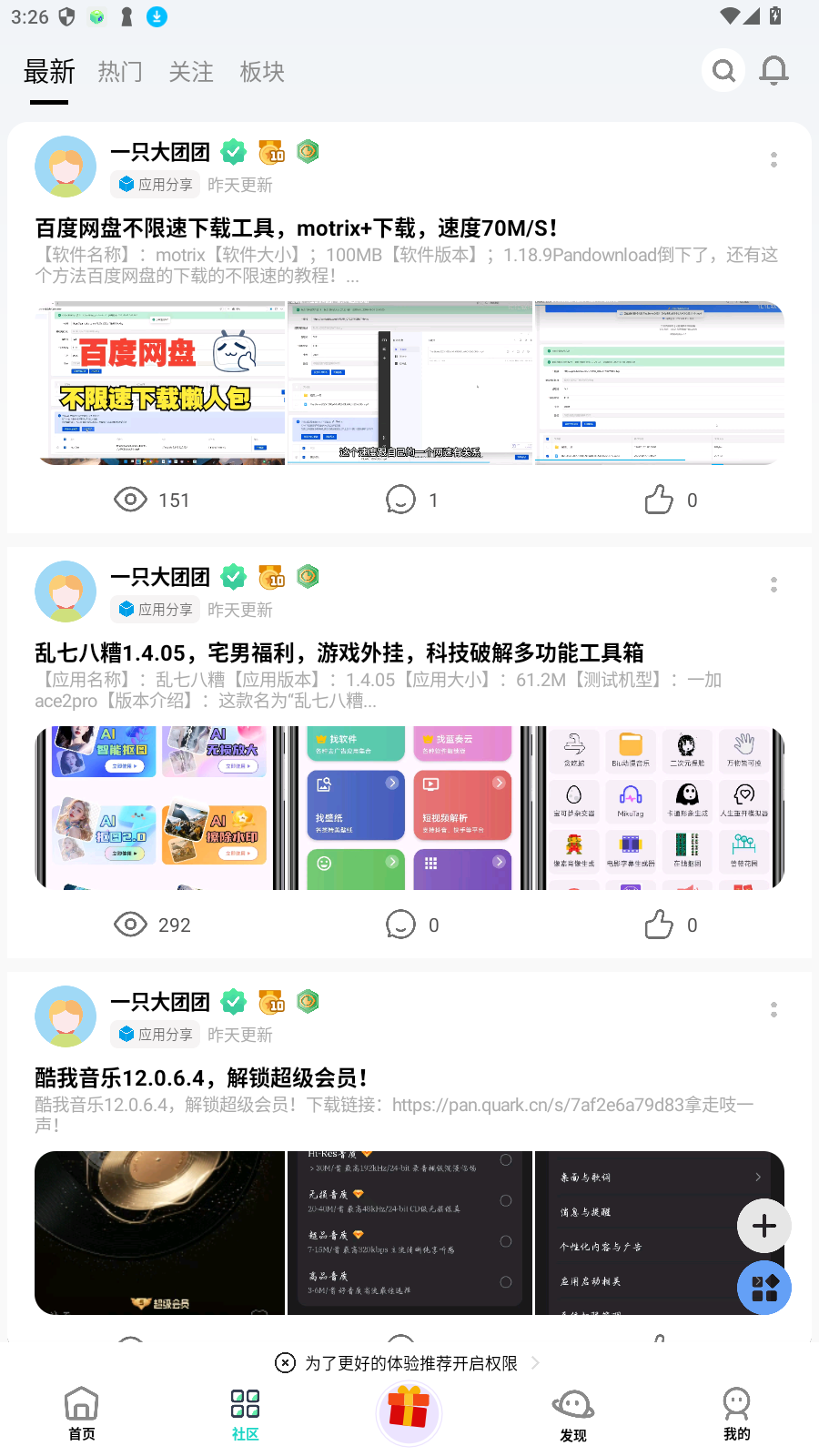This screenshot has width=819, height=1456.
Task: Tap the blue floating grid button
Action: (x=763, y=1288)
